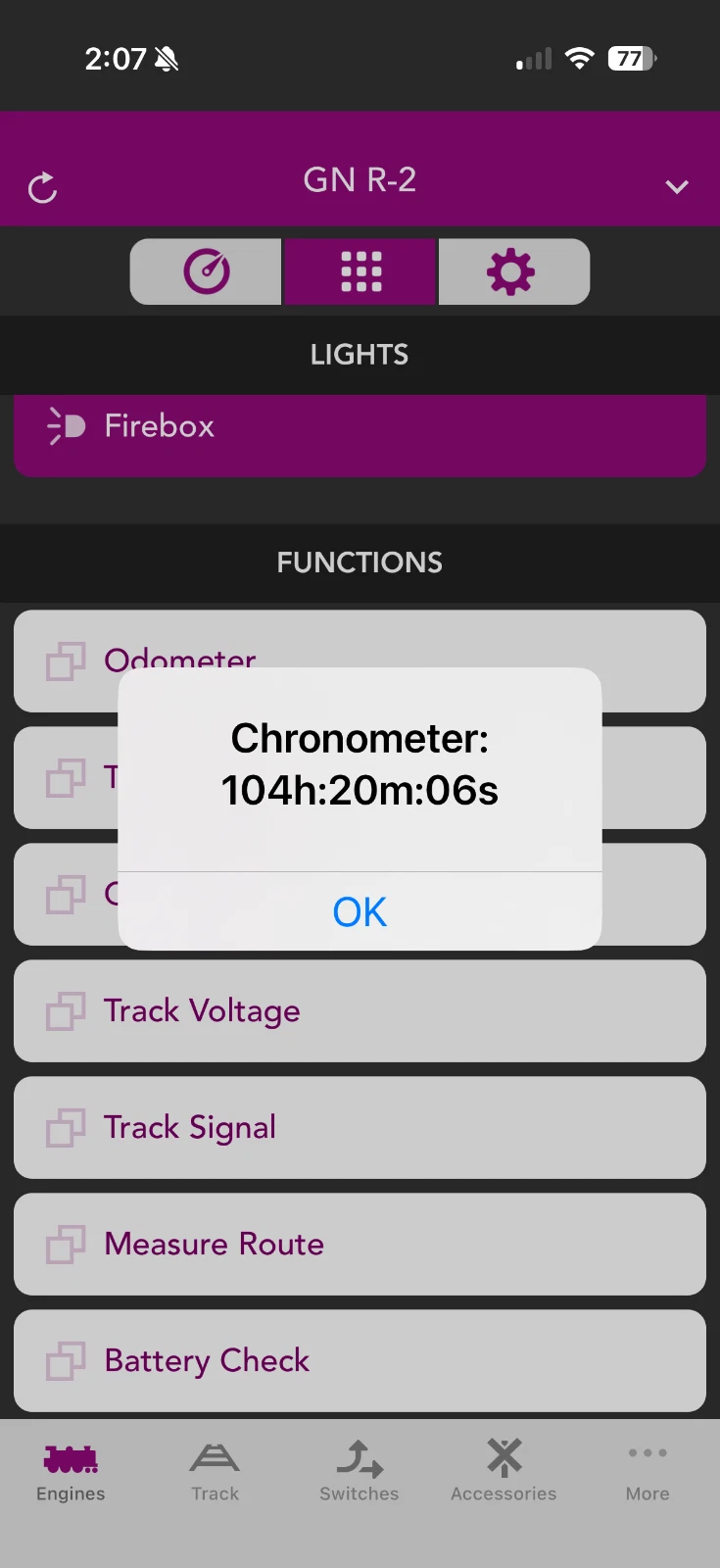This screenshot has height=1568, width=720.
Task: Run the Battery Check
Action: click(360, 1361)
